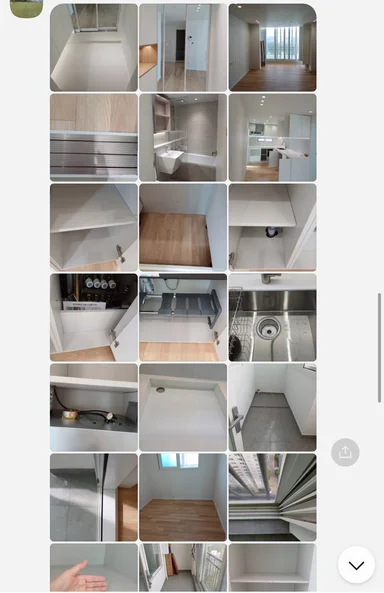Screen dimensions: 384x593
Task: View the metal threshold rail close-up photo
Action: coord(94,138)
